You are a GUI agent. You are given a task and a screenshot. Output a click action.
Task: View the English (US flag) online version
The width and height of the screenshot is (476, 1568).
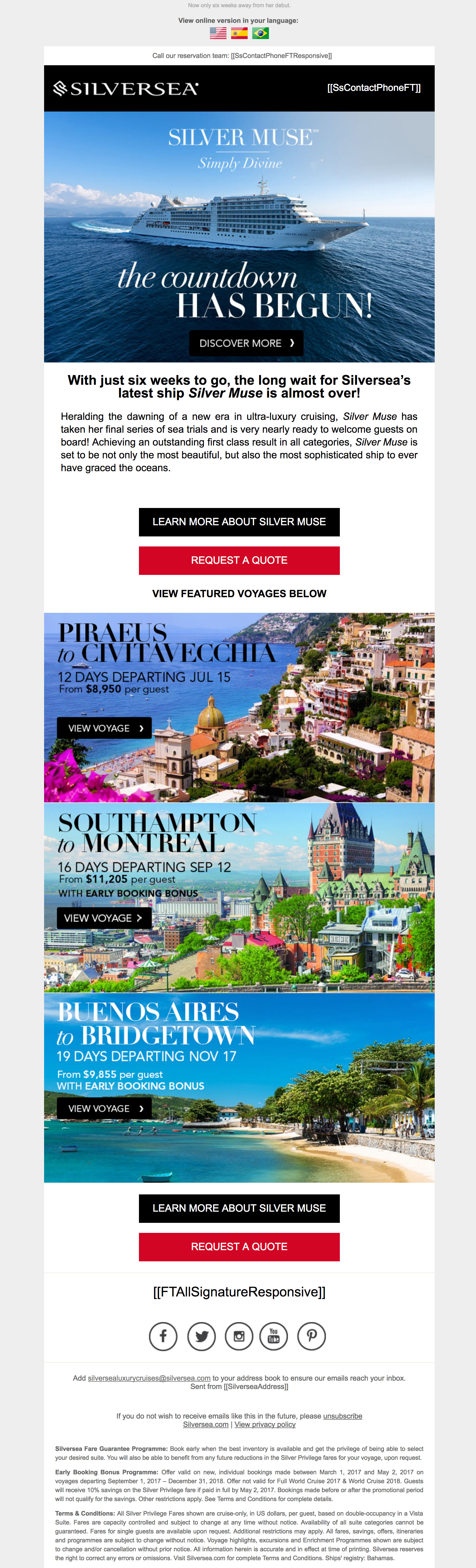click(218, 33)
